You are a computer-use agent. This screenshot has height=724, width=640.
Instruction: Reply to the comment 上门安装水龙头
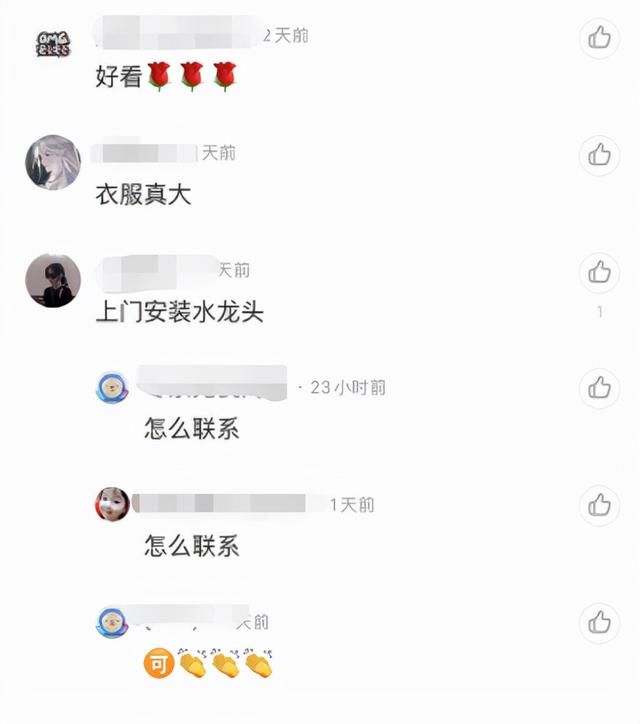(x=179, y=312)
